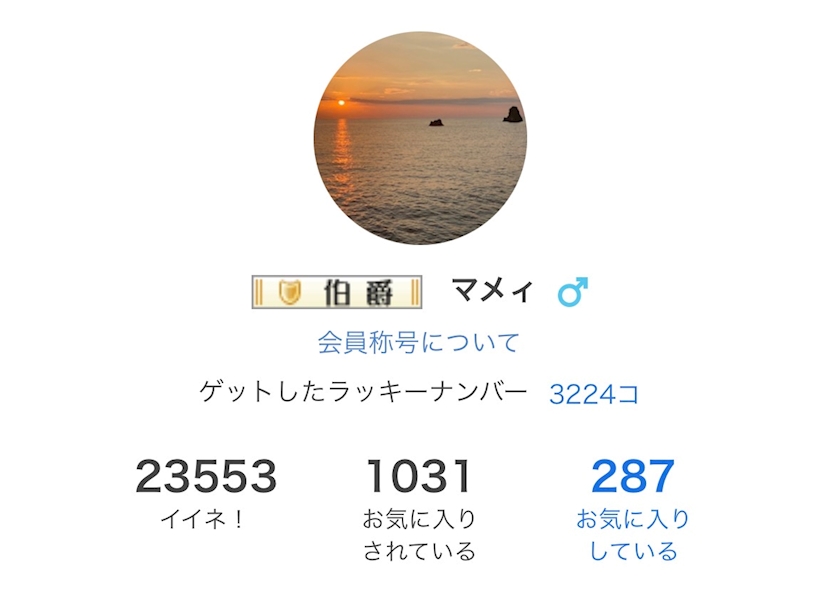The height and width of the screenshot is (602, 840).
Task: Tap マメィ's sunset profile photo
Action: tap(420, 138)
